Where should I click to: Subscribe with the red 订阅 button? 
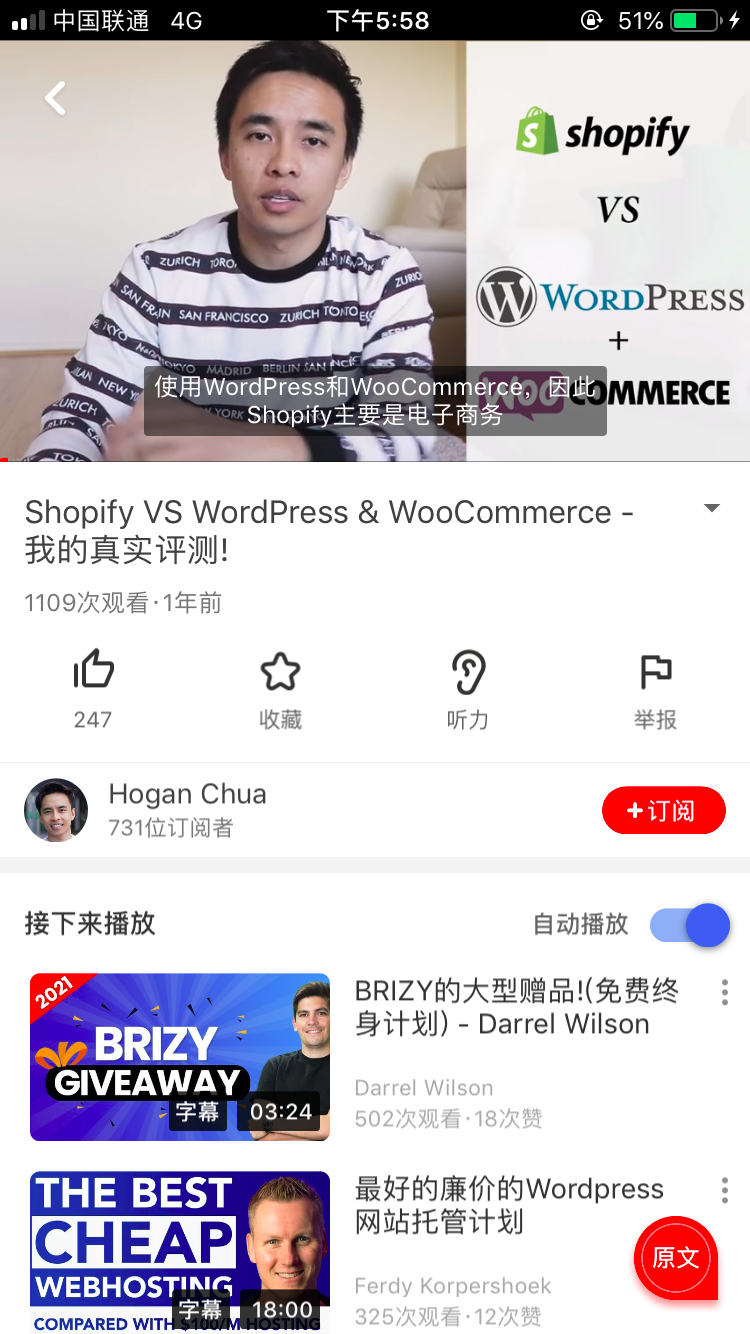pyautogui.click(x=663, y=810)
